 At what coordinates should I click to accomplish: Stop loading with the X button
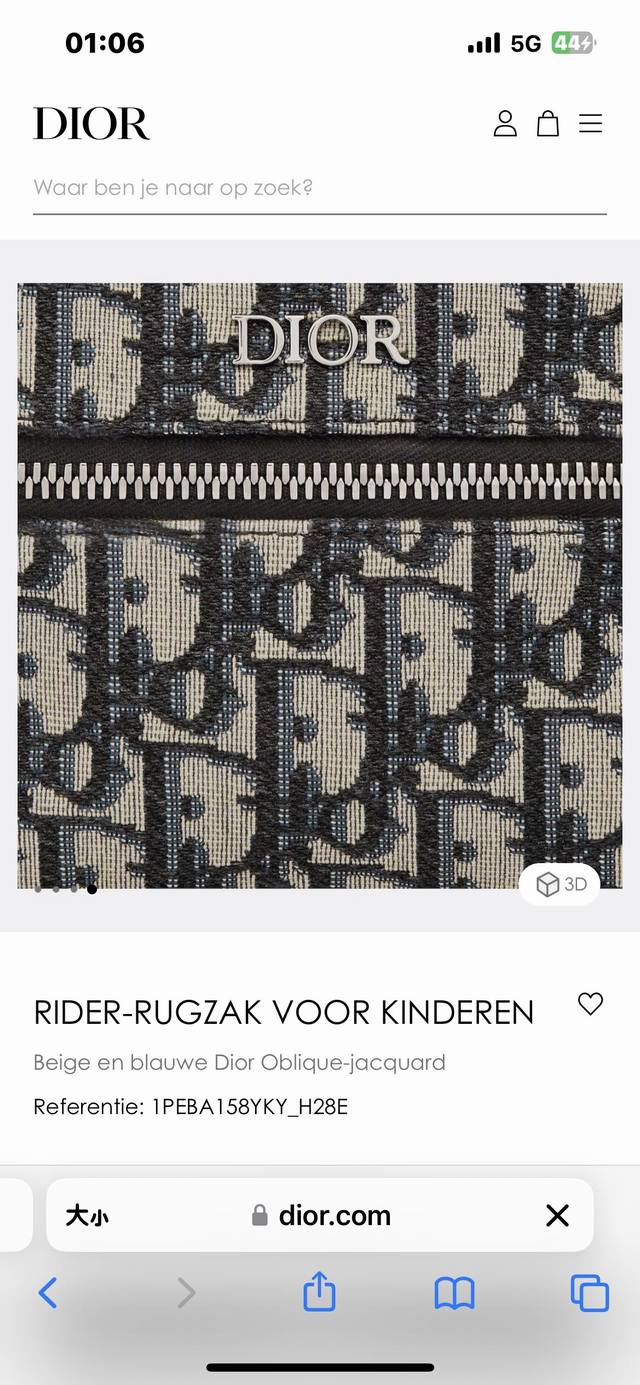tap(557, 1215)
